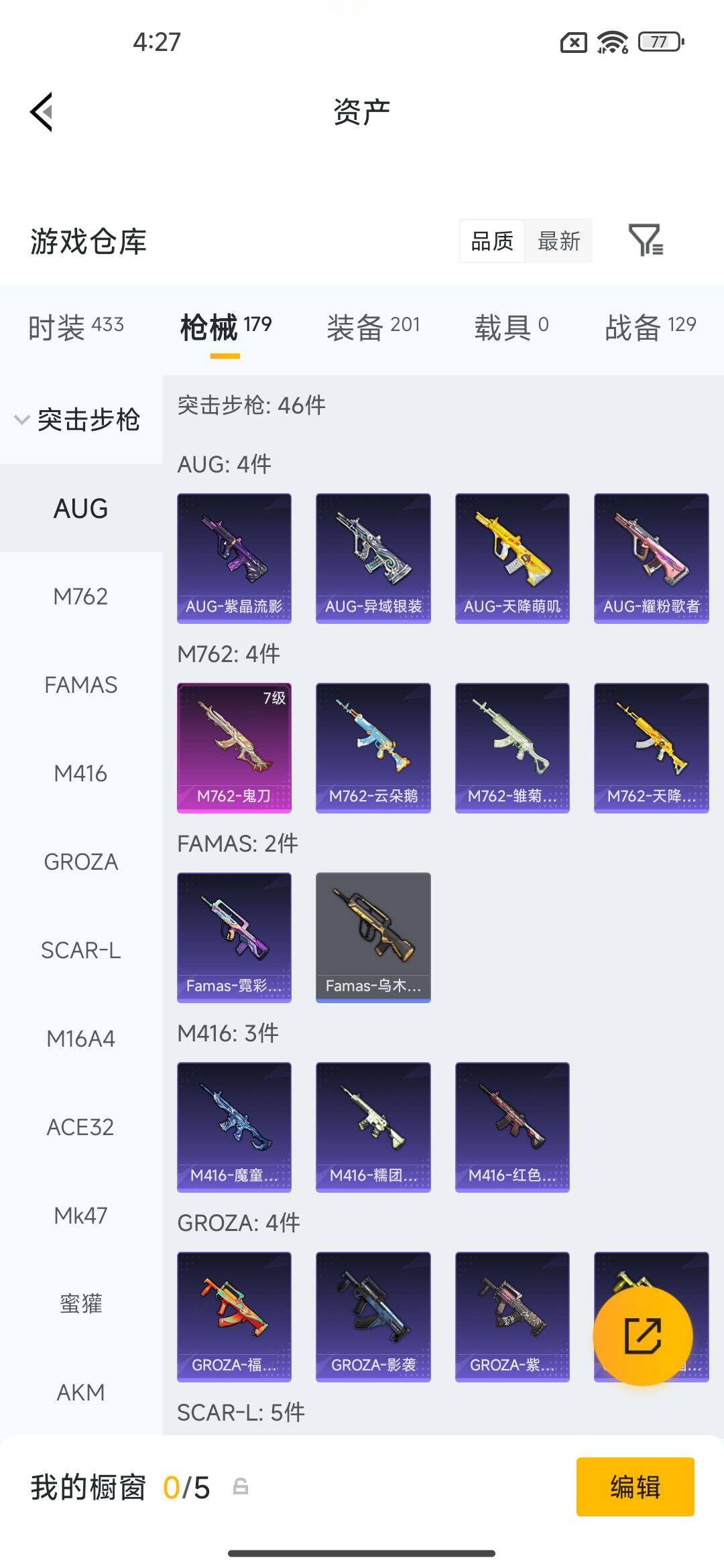Select the 品质 sorting option
Viewport: 724px width, 1568px height.
(492, 241)
